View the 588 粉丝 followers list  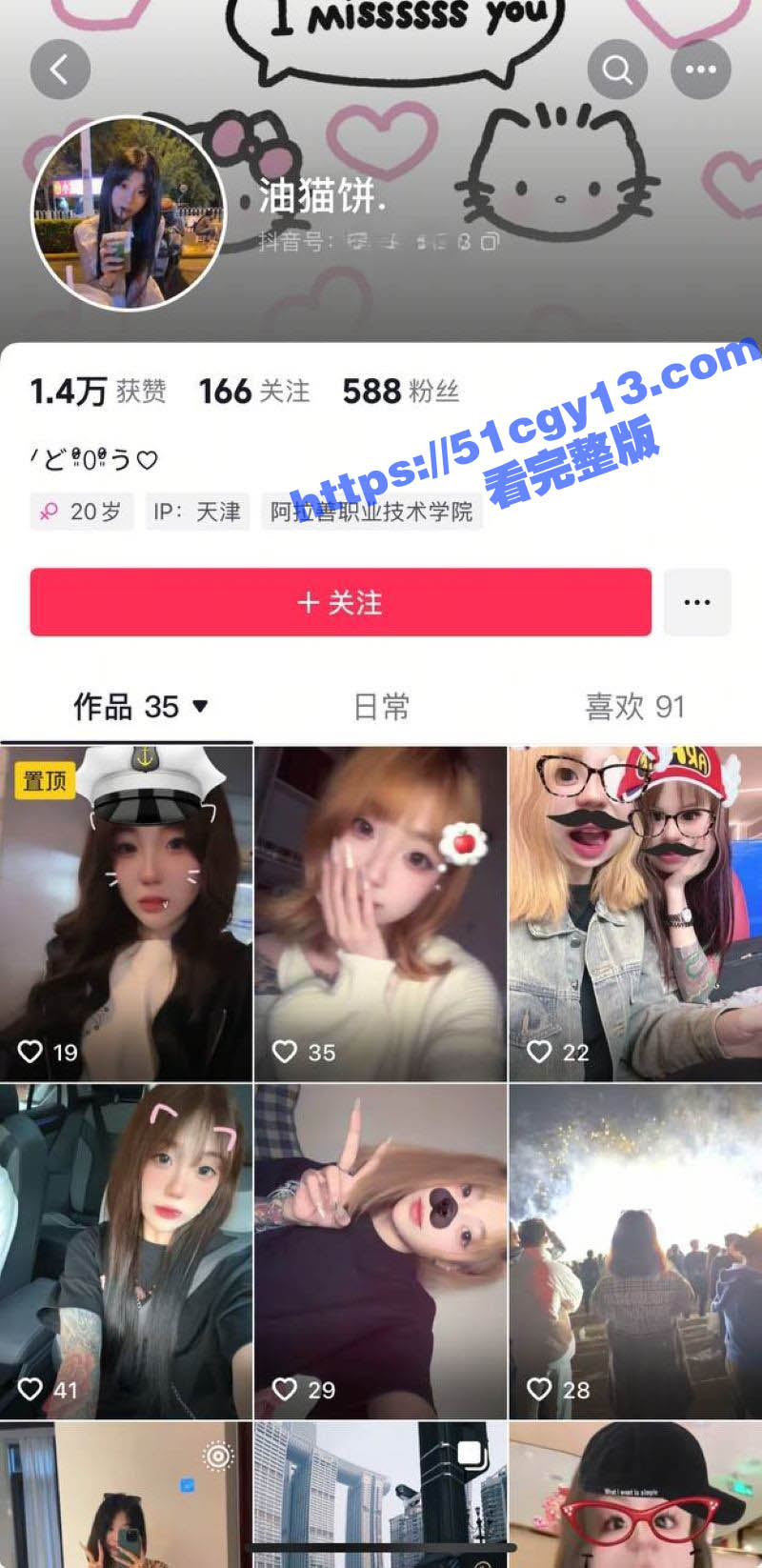point(400,391)
